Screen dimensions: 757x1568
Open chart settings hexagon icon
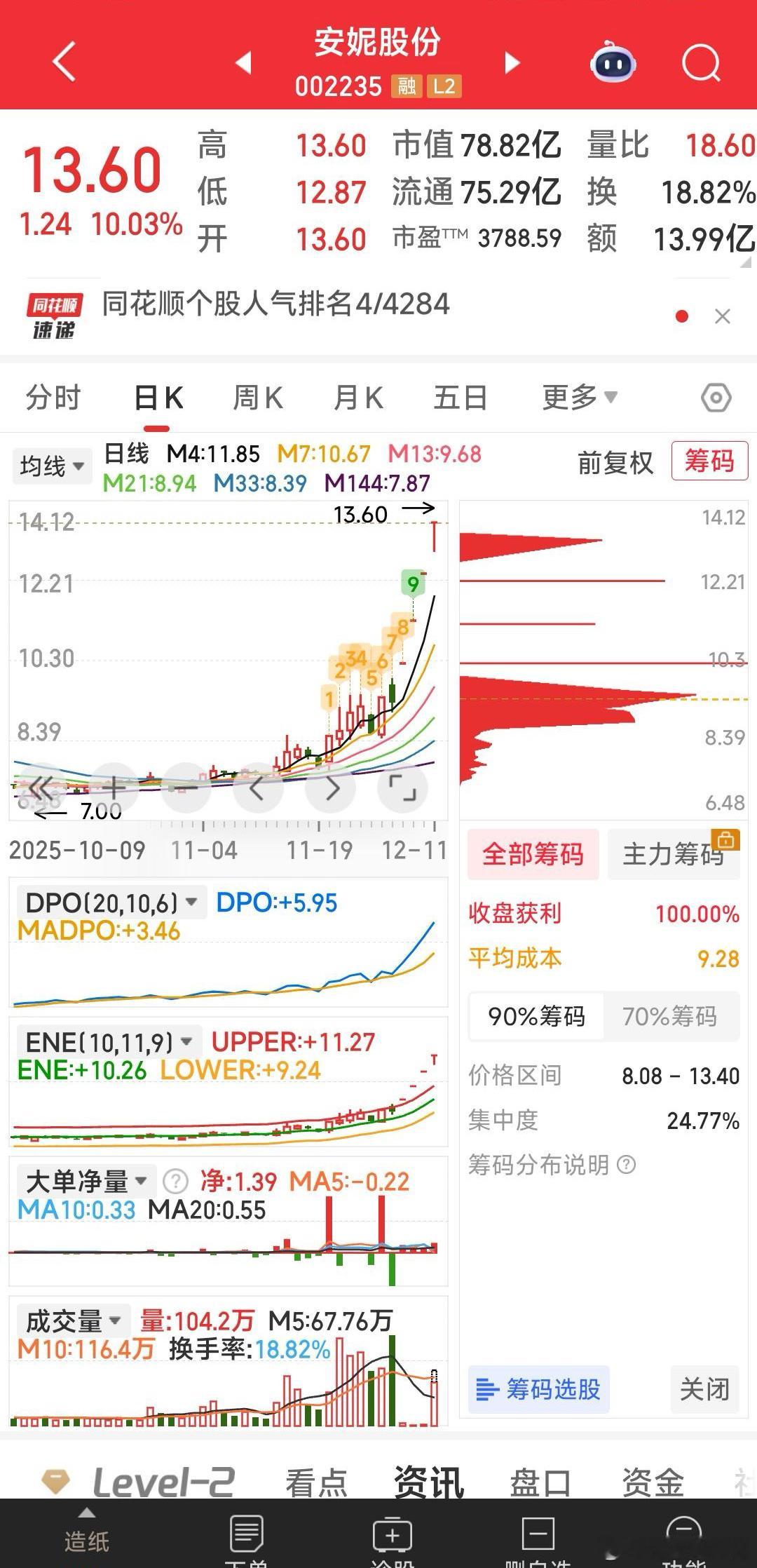click(716, 398)
